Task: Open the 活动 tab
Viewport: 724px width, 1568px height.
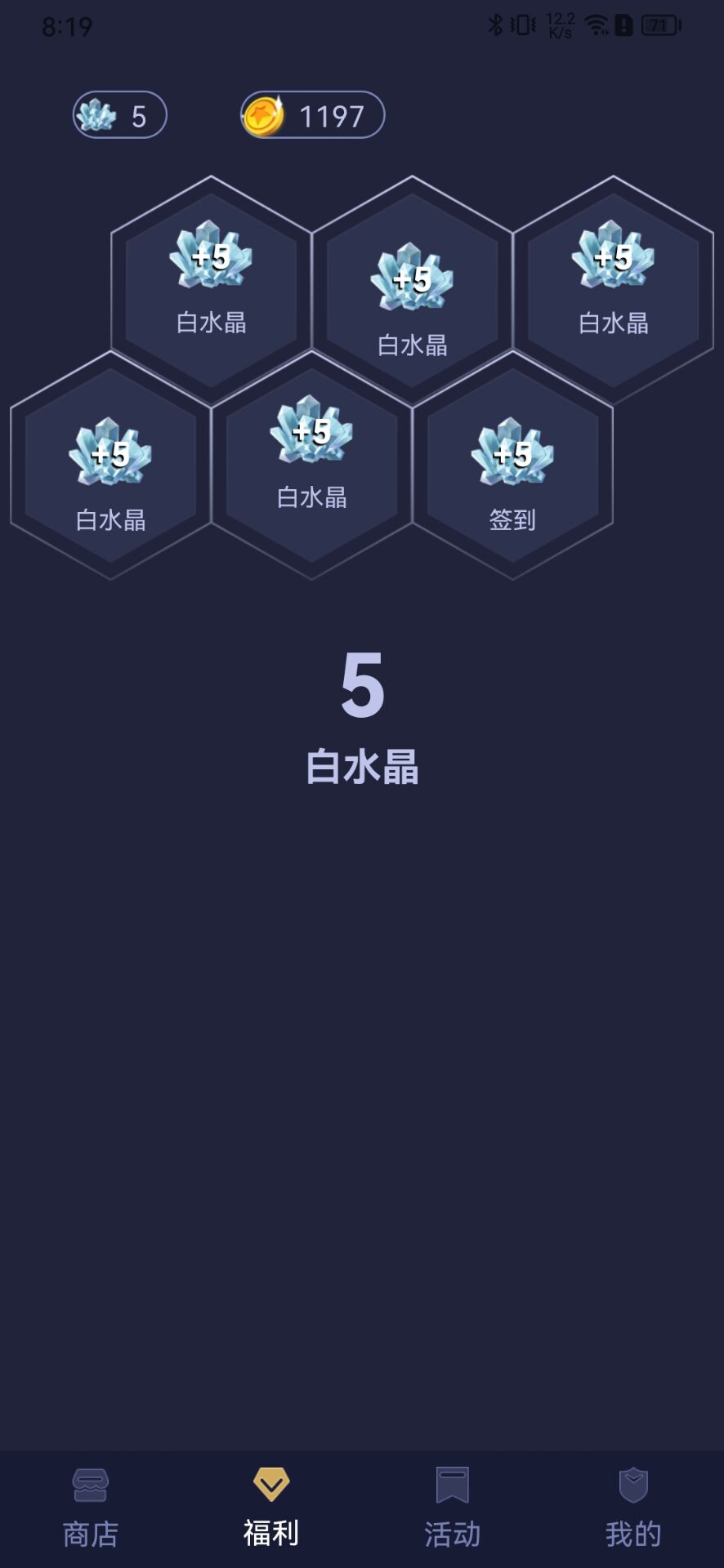Action: click(x=452, y=1508)
